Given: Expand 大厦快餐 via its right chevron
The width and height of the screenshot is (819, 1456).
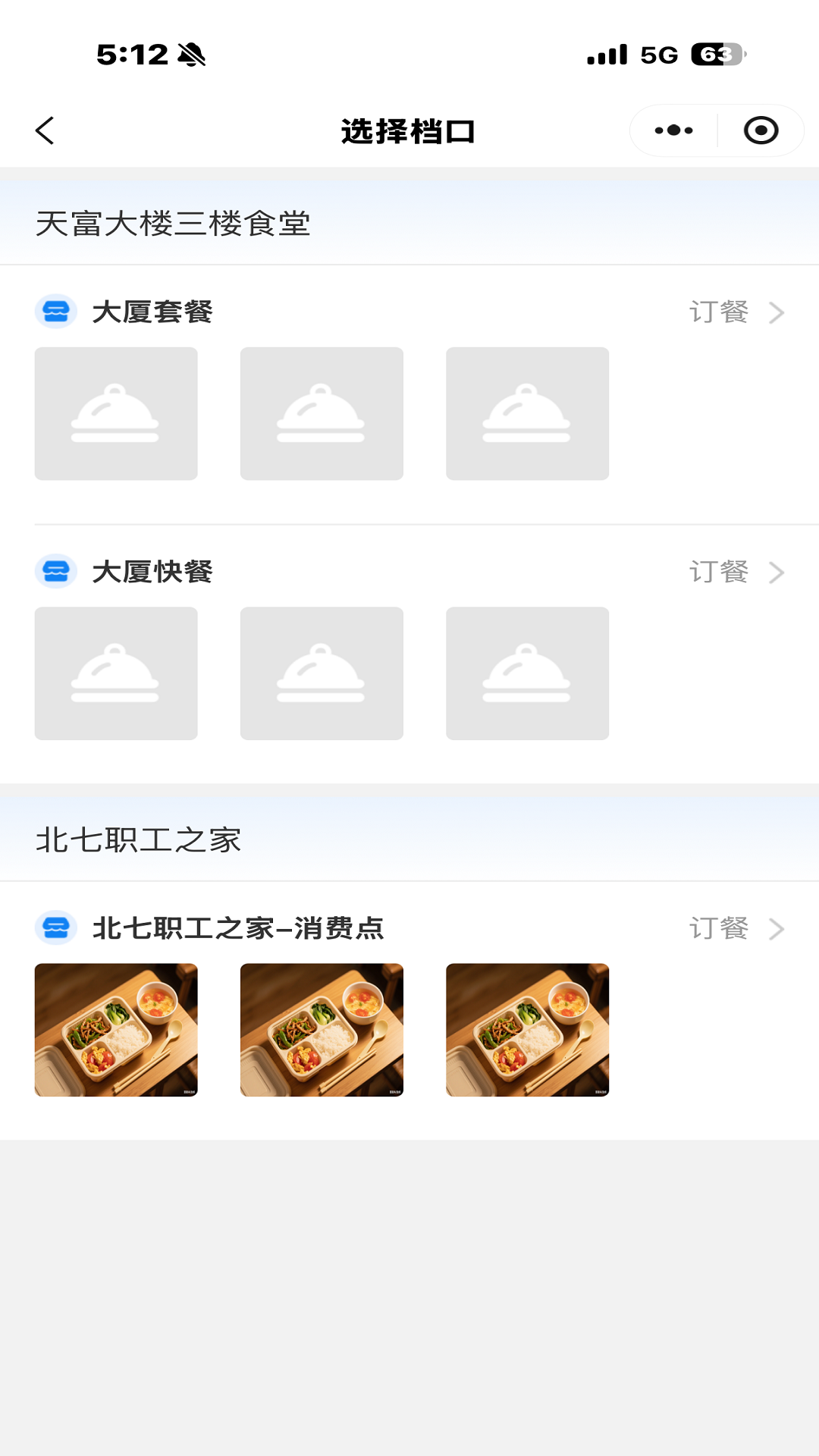Looking at the screenshot, I should [775, 573].
